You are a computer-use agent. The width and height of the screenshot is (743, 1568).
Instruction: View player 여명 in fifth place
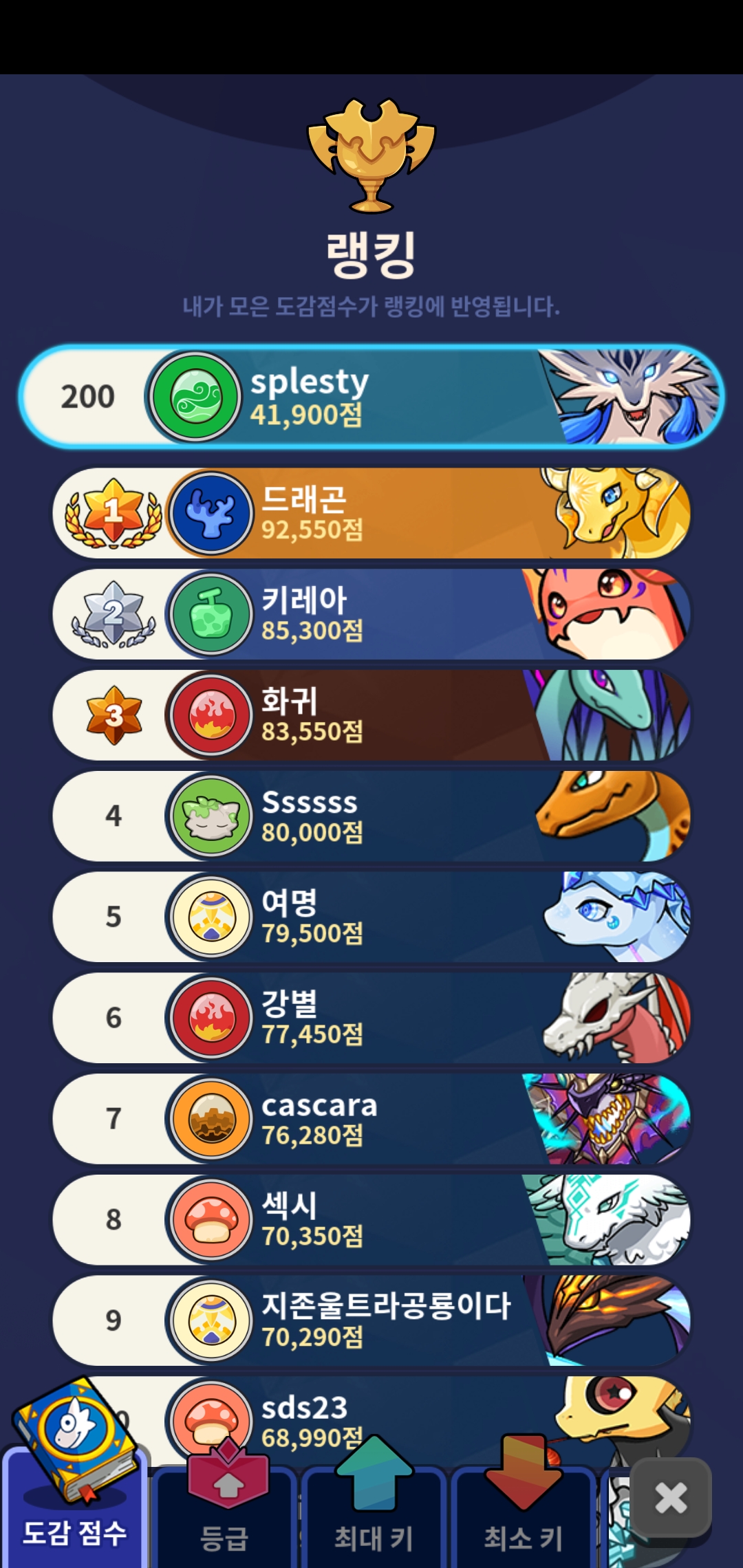[x=371, y=917]
